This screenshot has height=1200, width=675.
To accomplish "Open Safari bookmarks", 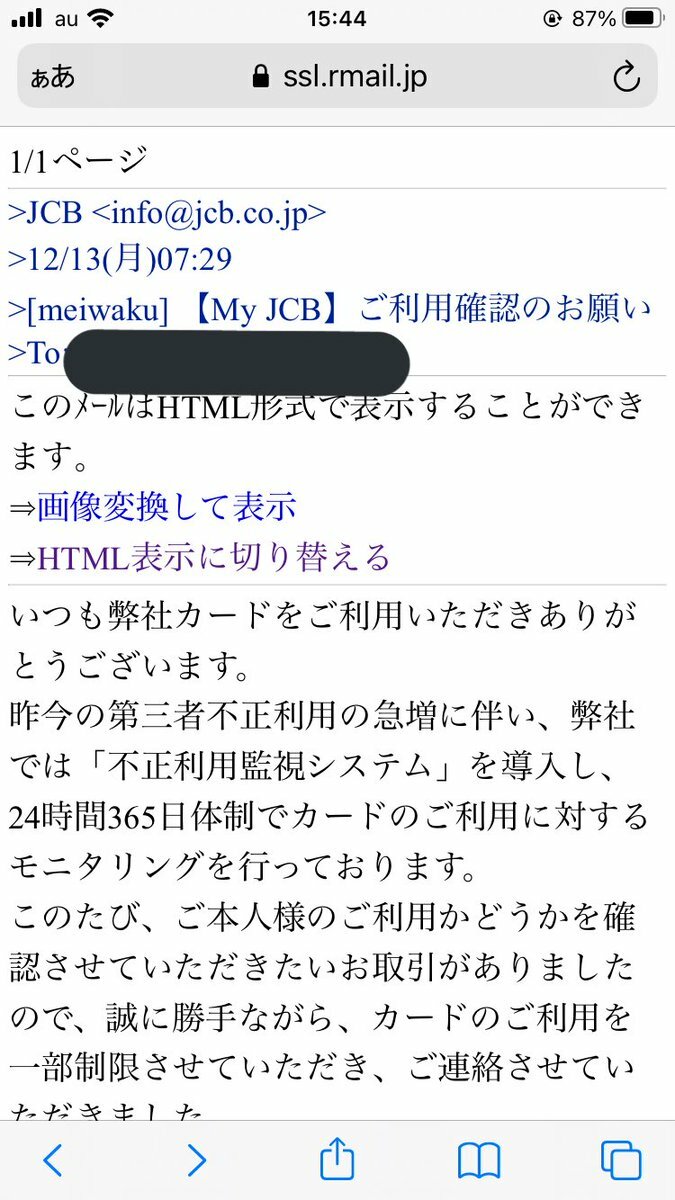I will 479,1160.
